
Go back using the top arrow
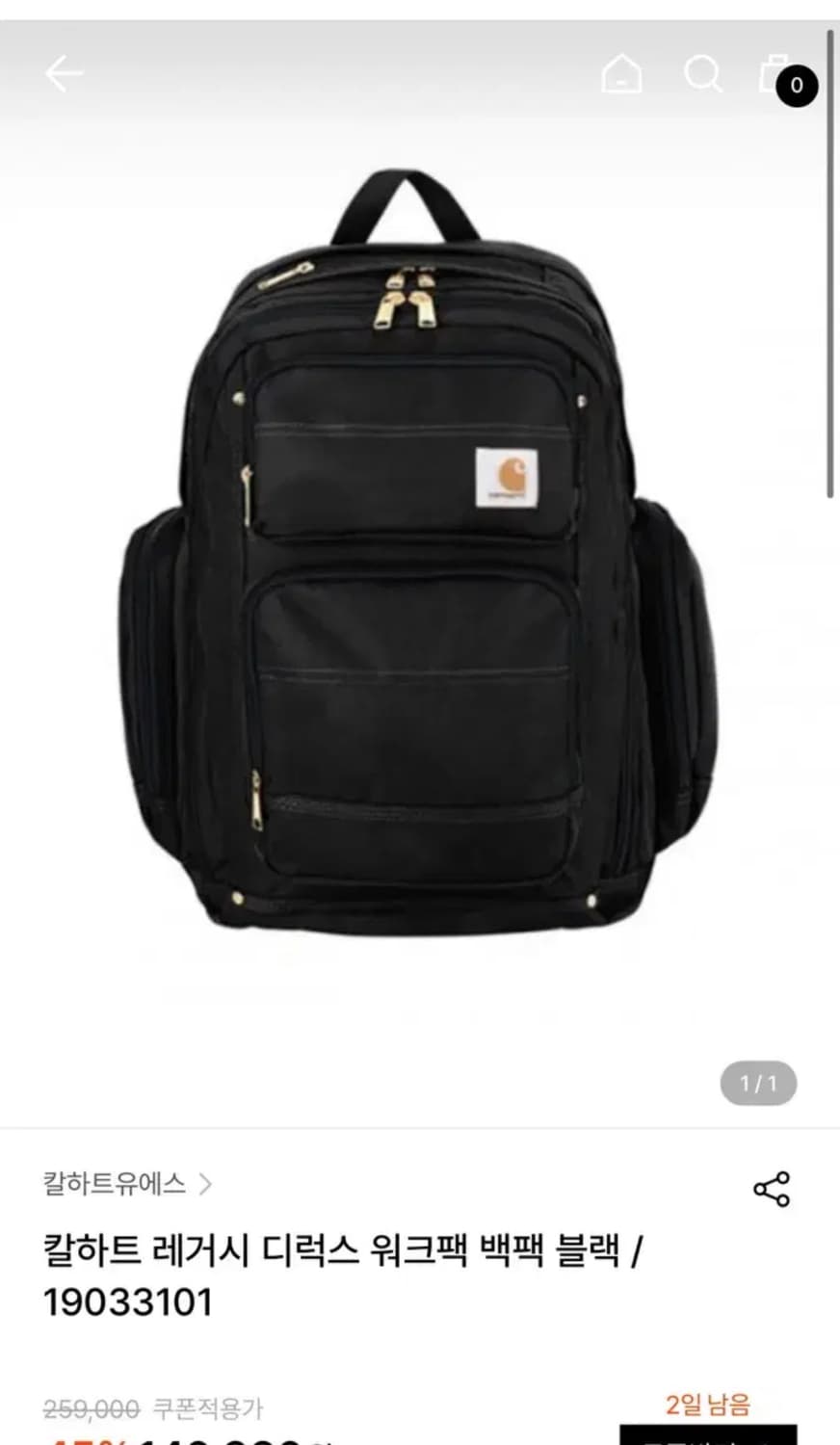(x=64, y=73)
